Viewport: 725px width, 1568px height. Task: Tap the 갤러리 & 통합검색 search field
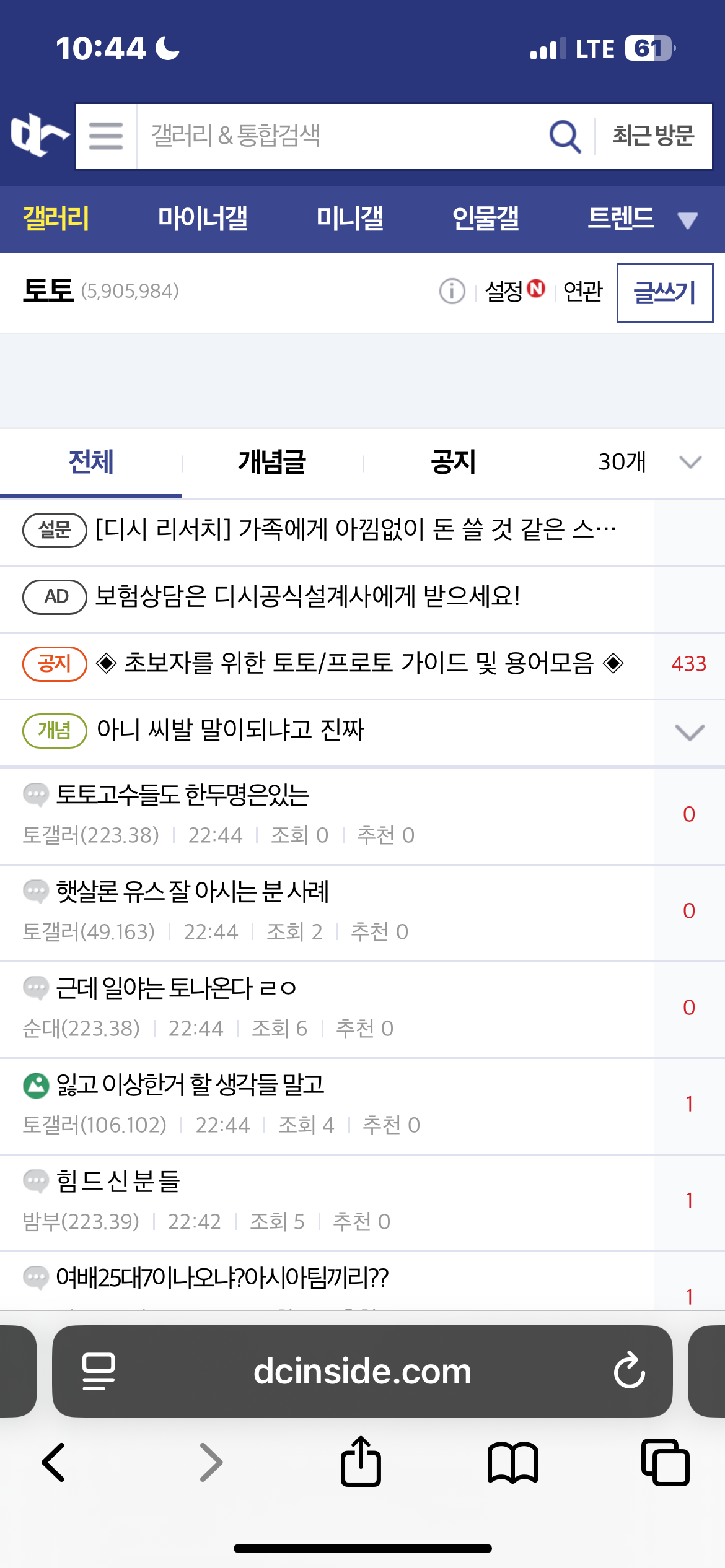[x=335, y=136]
